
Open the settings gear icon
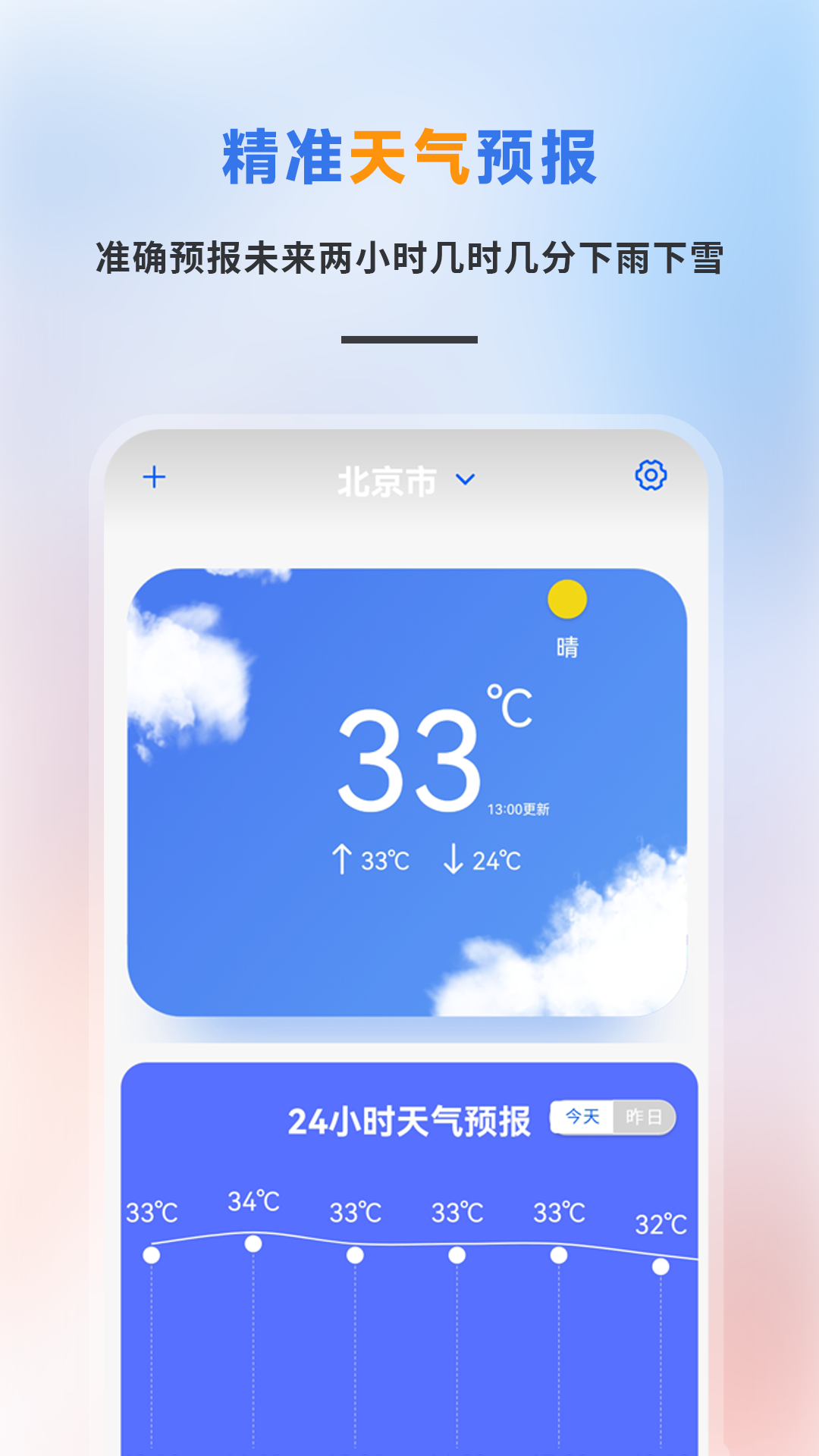pyautogui.click(x=651, y=476)
